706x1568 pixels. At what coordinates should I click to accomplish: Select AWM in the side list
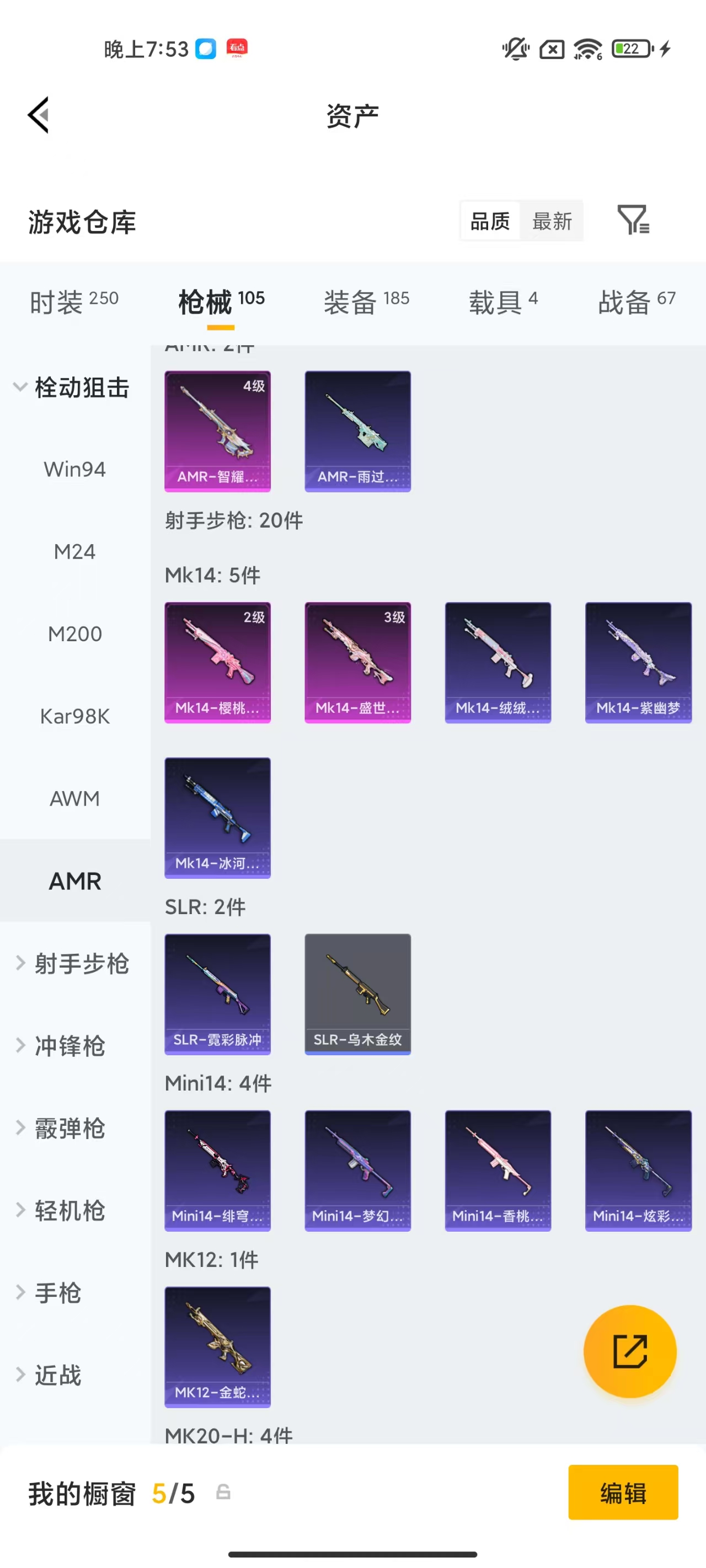[75, 798]
